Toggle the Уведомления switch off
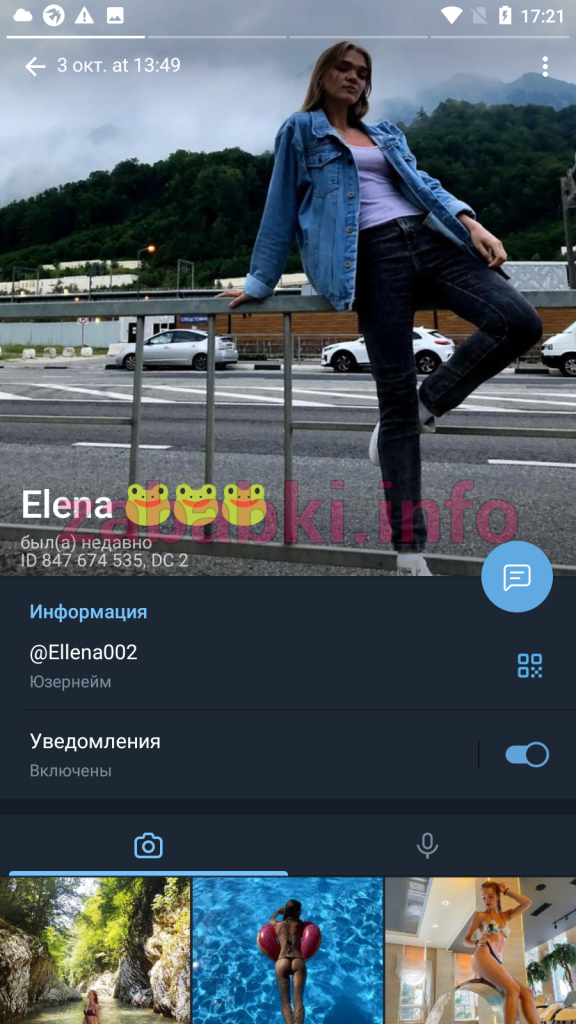The height and width of the screenshot is (1024, 576). coord(526,755)
